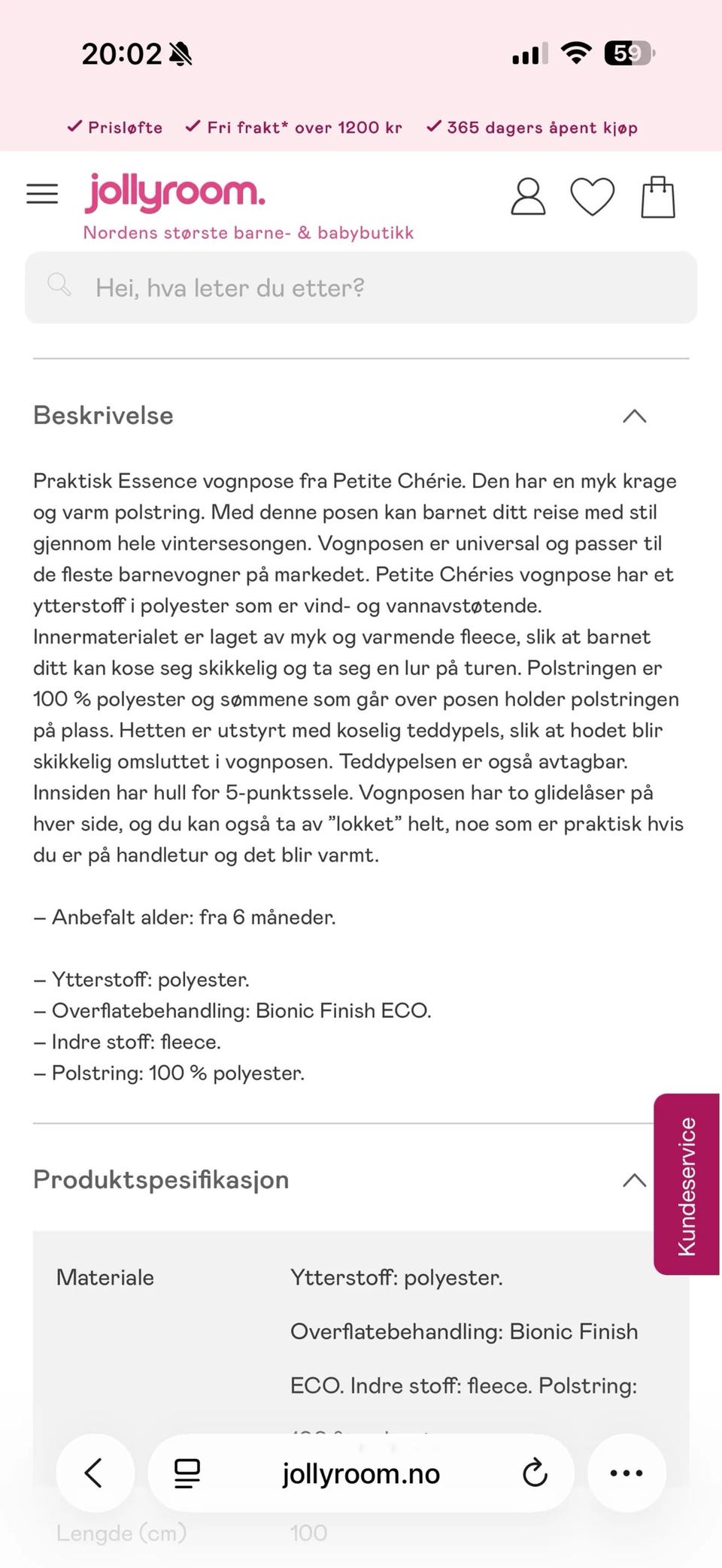Viewport: 722px width, 1568px height.
Task: Click the search magnifier icon
Action: (60, 285)
